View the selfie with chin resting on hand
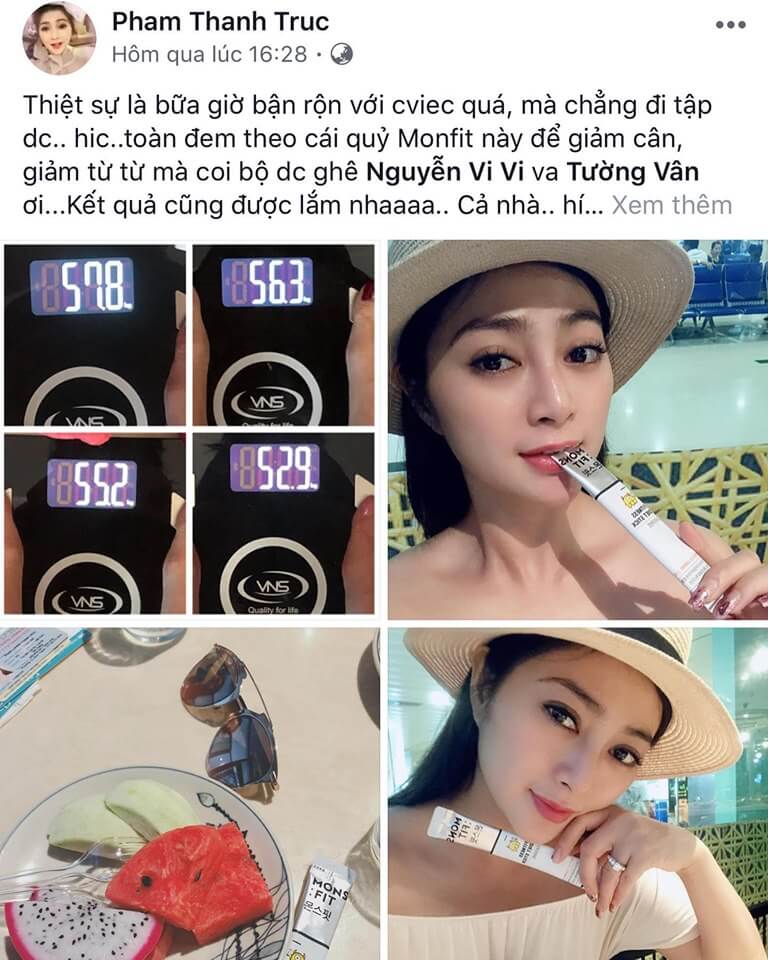The width and height of the screenshot is (768, 960). (577, 793)
